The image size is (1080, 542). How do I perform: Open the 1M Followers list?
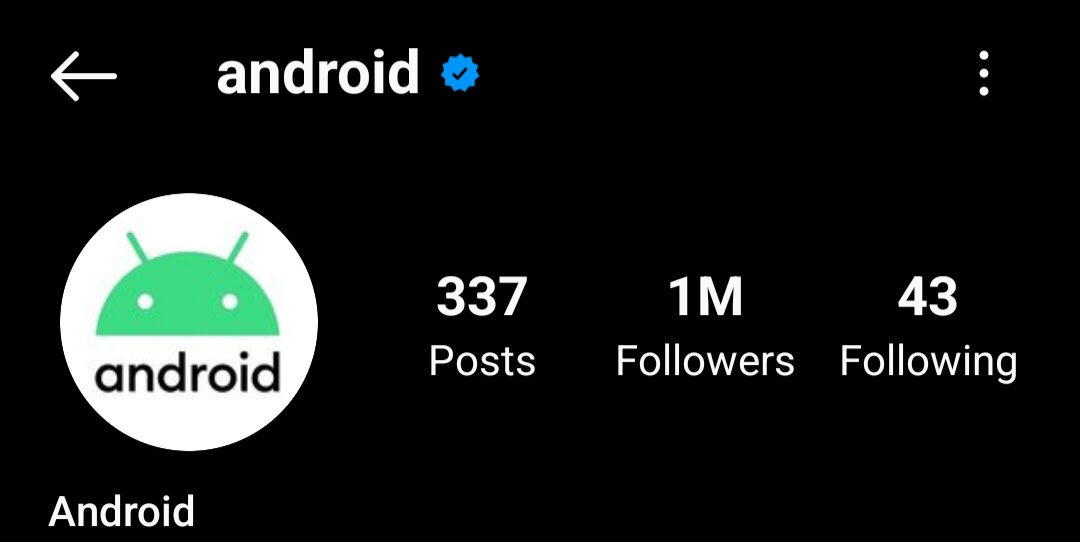click(705, 327)
